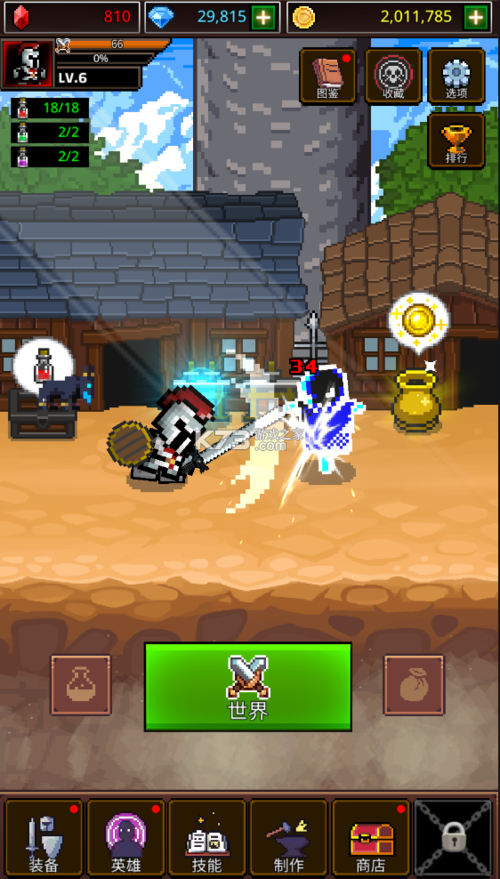The height and width of the screenshot is (879, 500).
Task: Open the potion flask slot
Action: point(81,685)
